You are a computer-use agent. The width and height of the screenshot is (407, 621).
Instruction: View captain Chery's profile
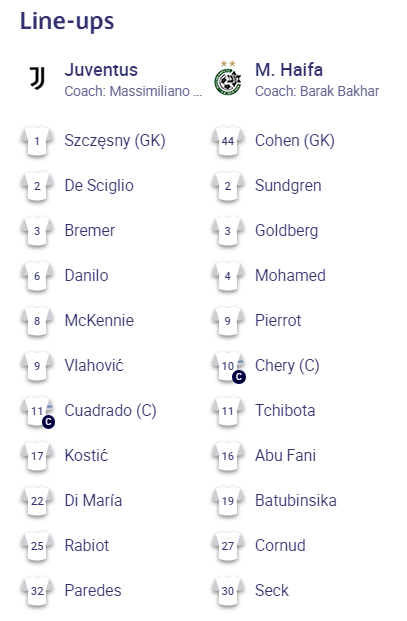[x=287, y=366]
